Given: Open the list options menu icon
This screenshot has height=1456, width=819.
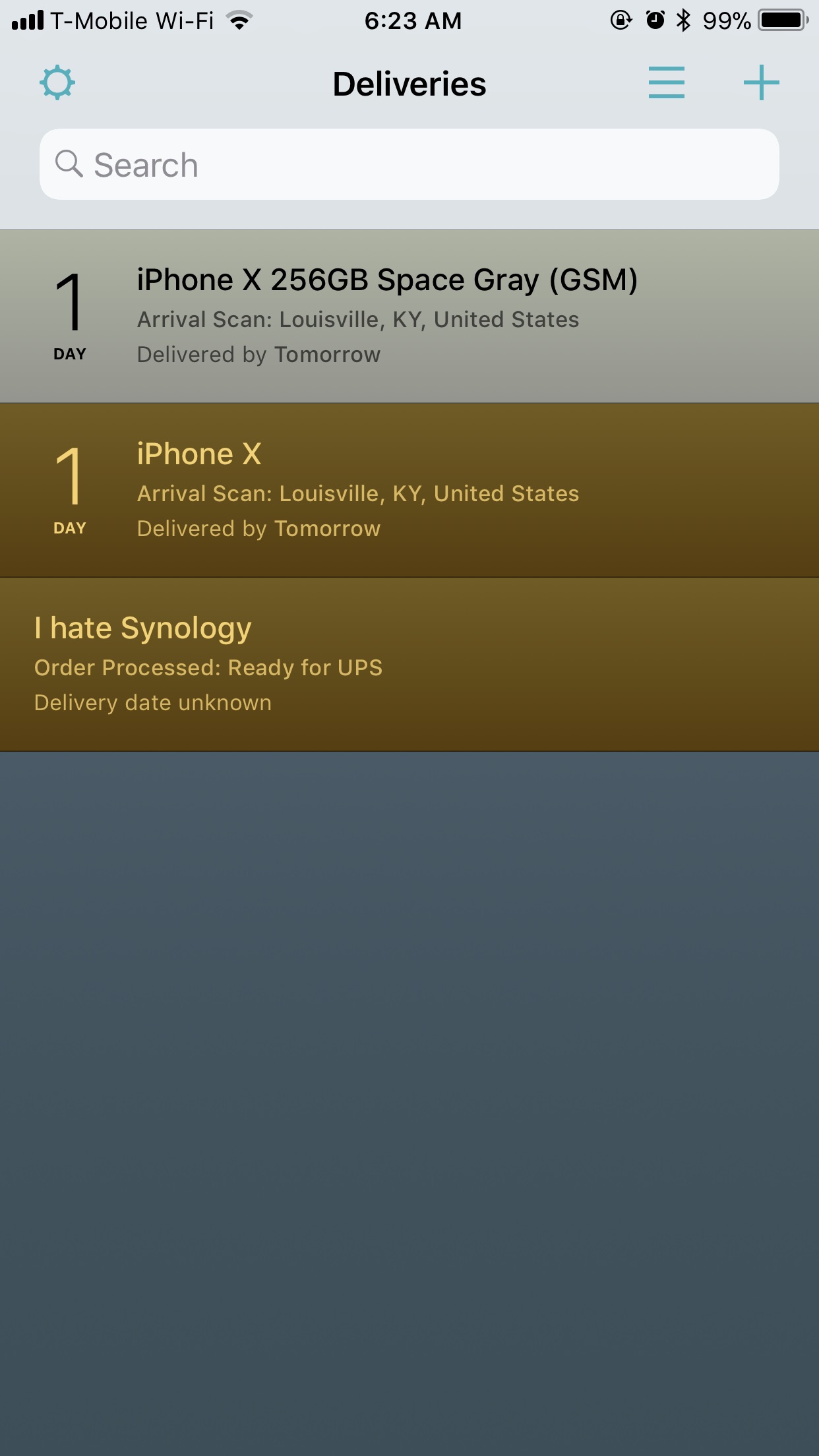Looking at the screenshot, I should pos(666,83).
